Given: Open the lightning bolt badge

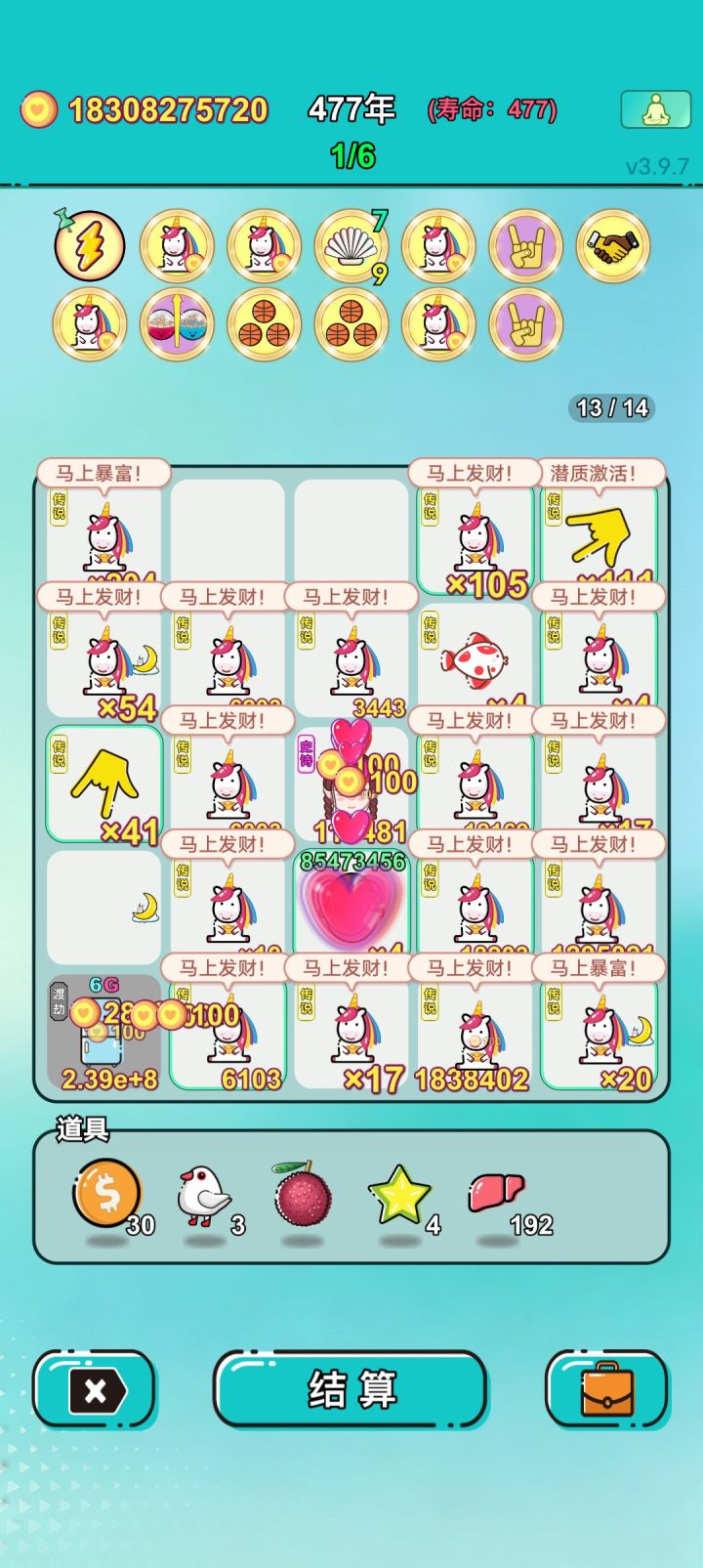Looking at the screenshot, I should tap(89, 245).
